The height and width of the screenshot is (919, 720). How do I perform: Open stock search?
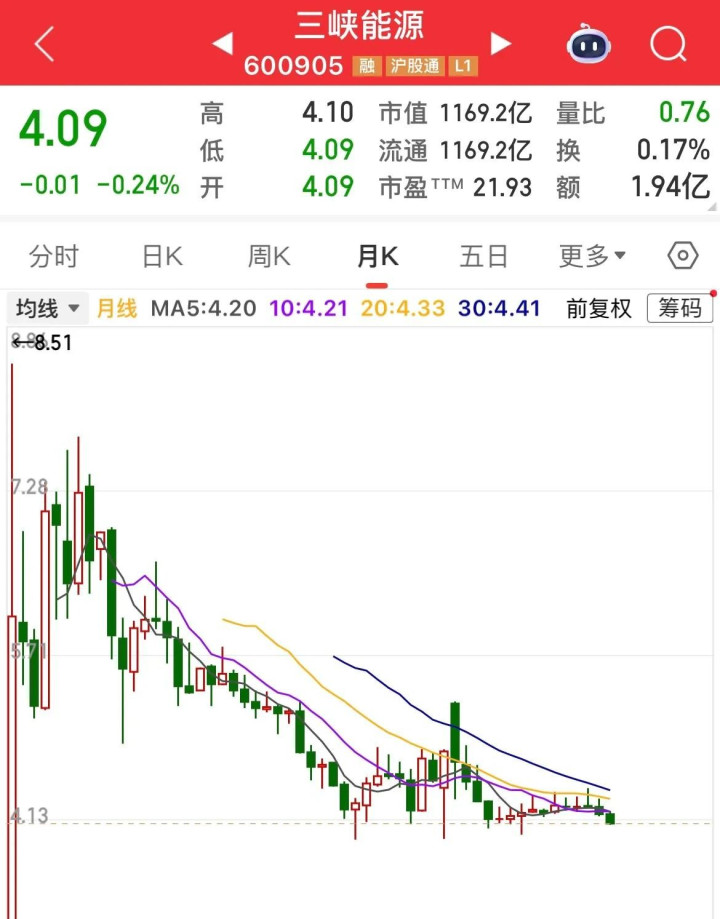(x=667, y=43)
